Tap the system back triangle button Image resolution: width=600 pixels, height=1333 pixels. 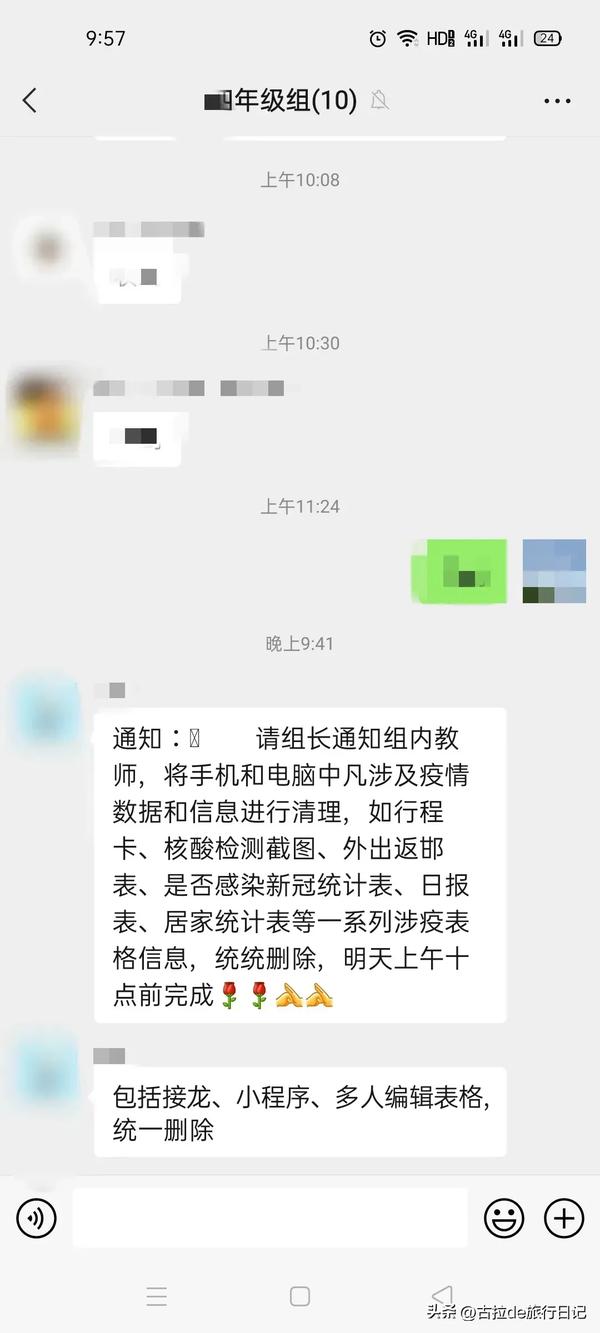(441, 1297)
